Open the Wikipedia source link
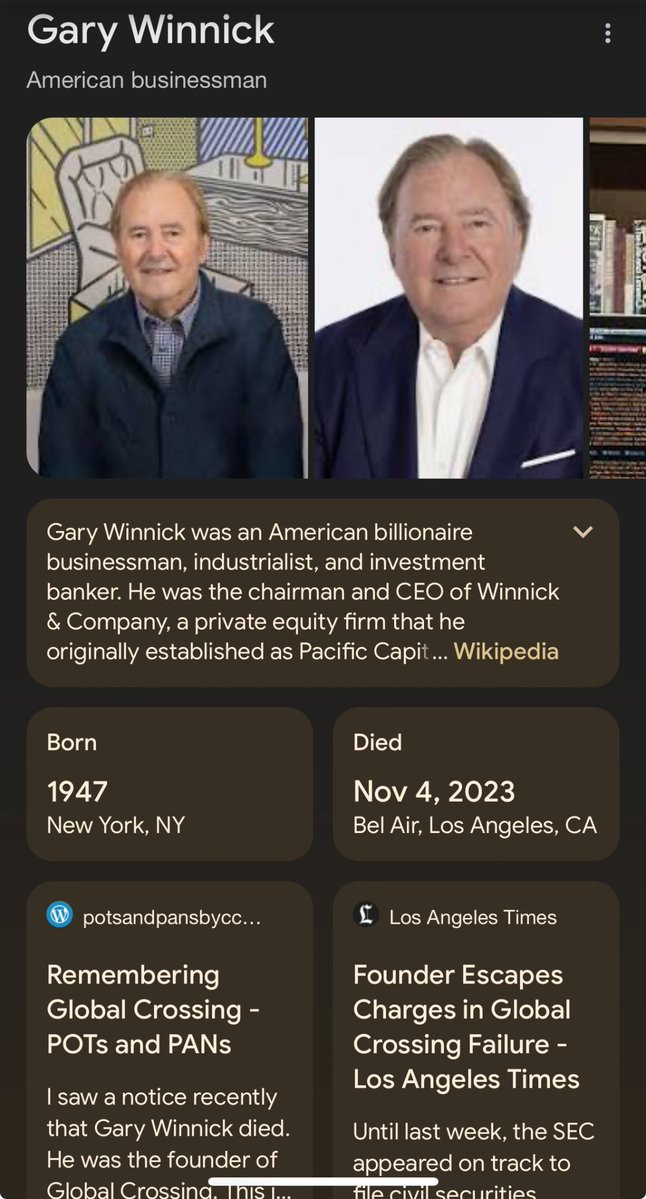Viewport: 646px width, 1199px height. (x=506, y=652)
